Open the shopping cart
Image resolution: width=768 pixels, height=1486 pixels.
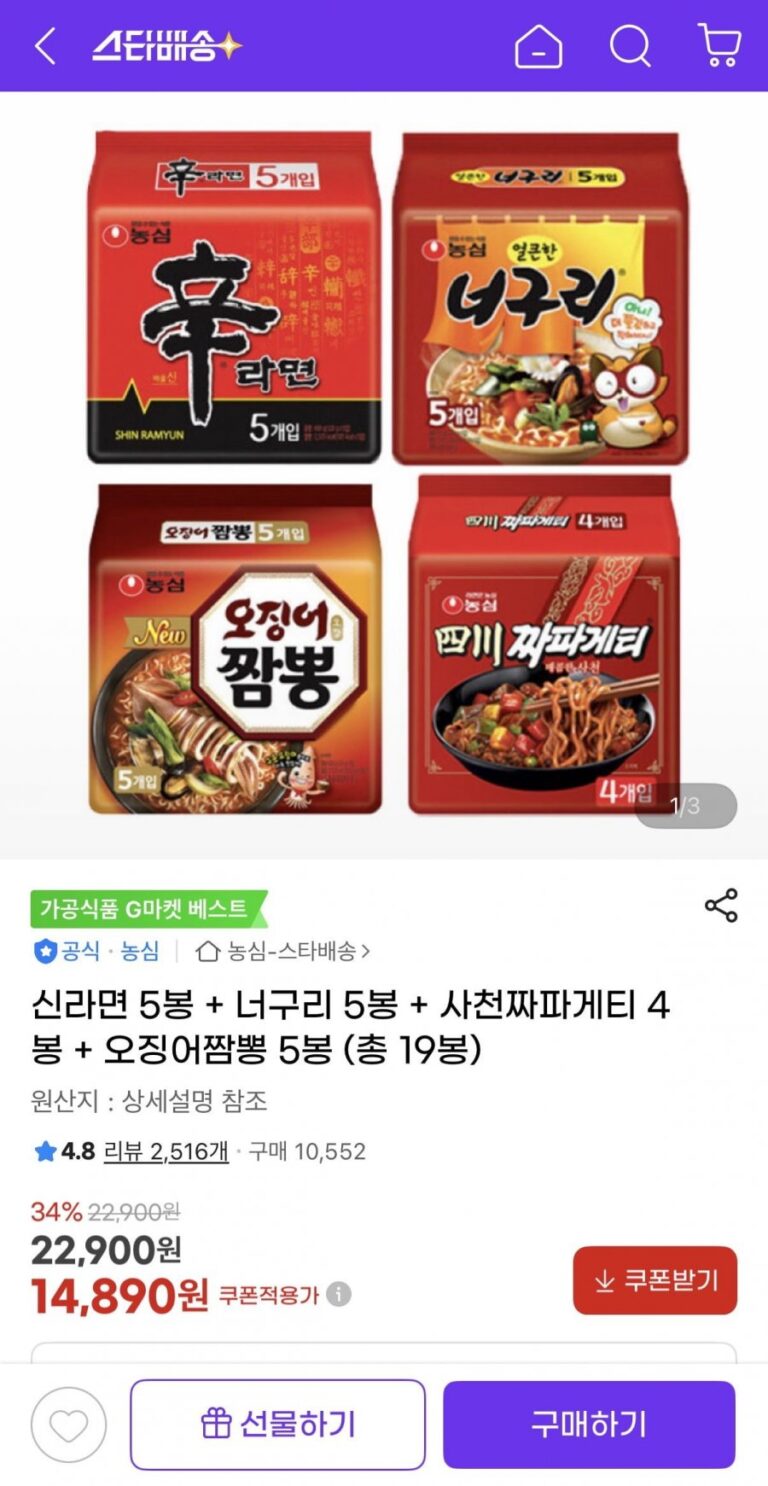point(718,46)
